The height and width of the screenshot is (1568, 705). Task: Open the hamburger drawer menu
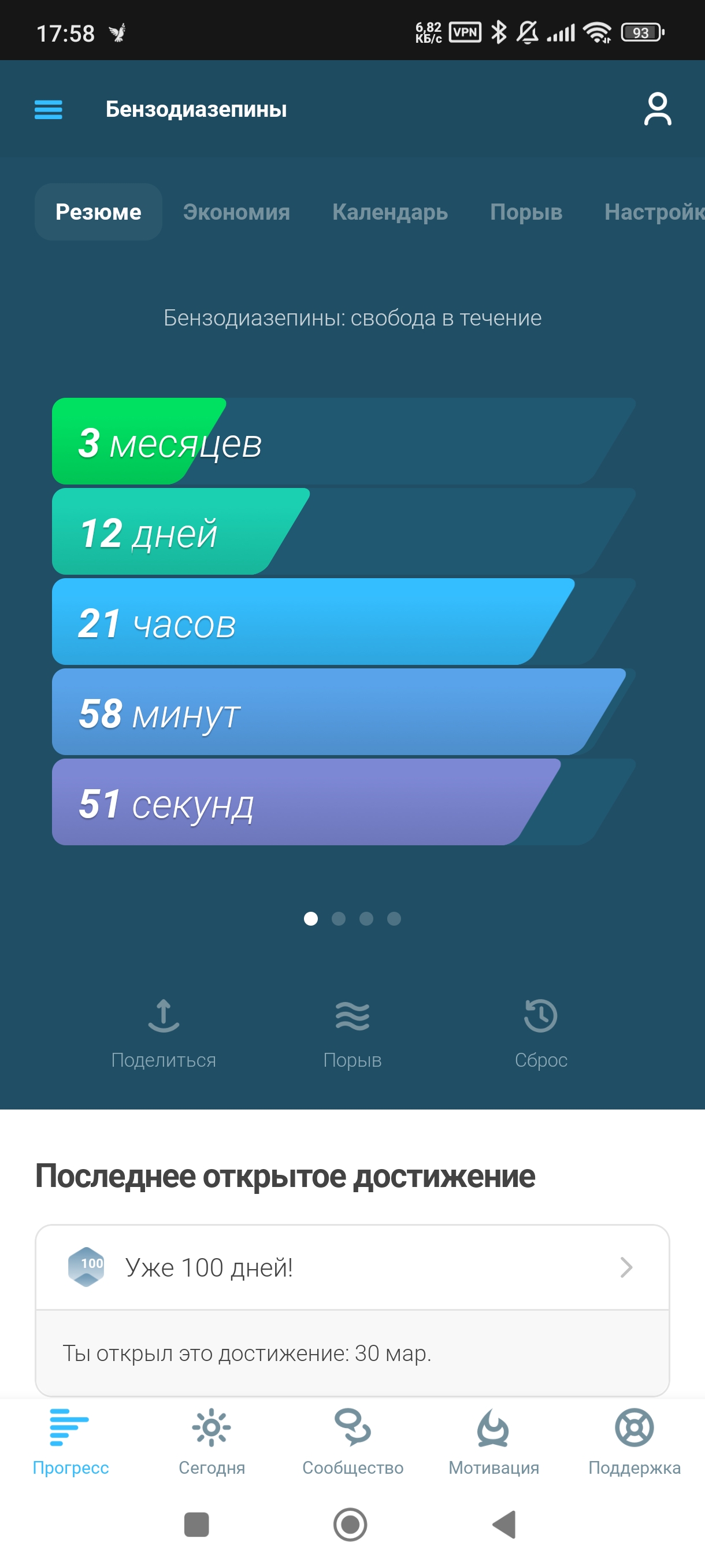click(48, 110)
